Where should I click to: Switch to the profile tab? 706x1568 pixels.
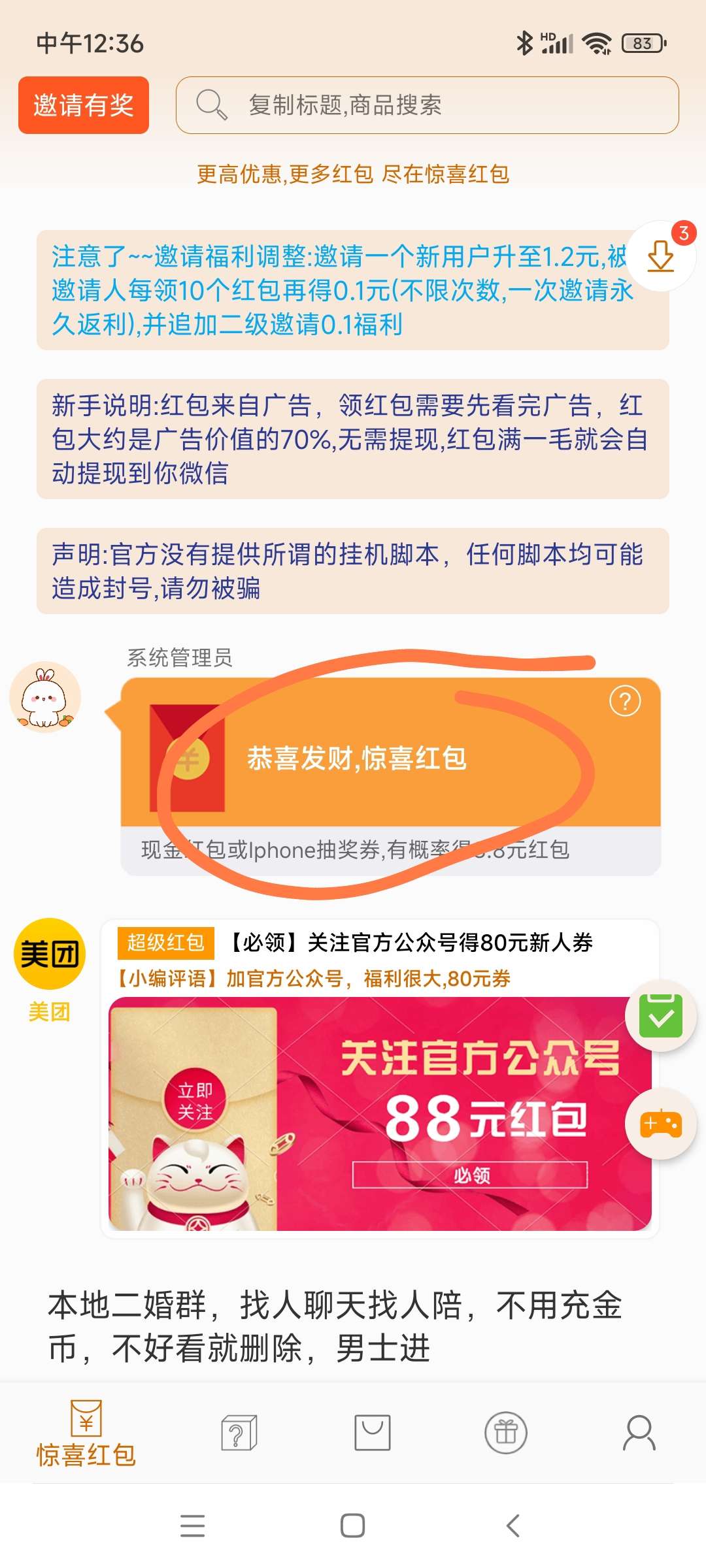639,1433
